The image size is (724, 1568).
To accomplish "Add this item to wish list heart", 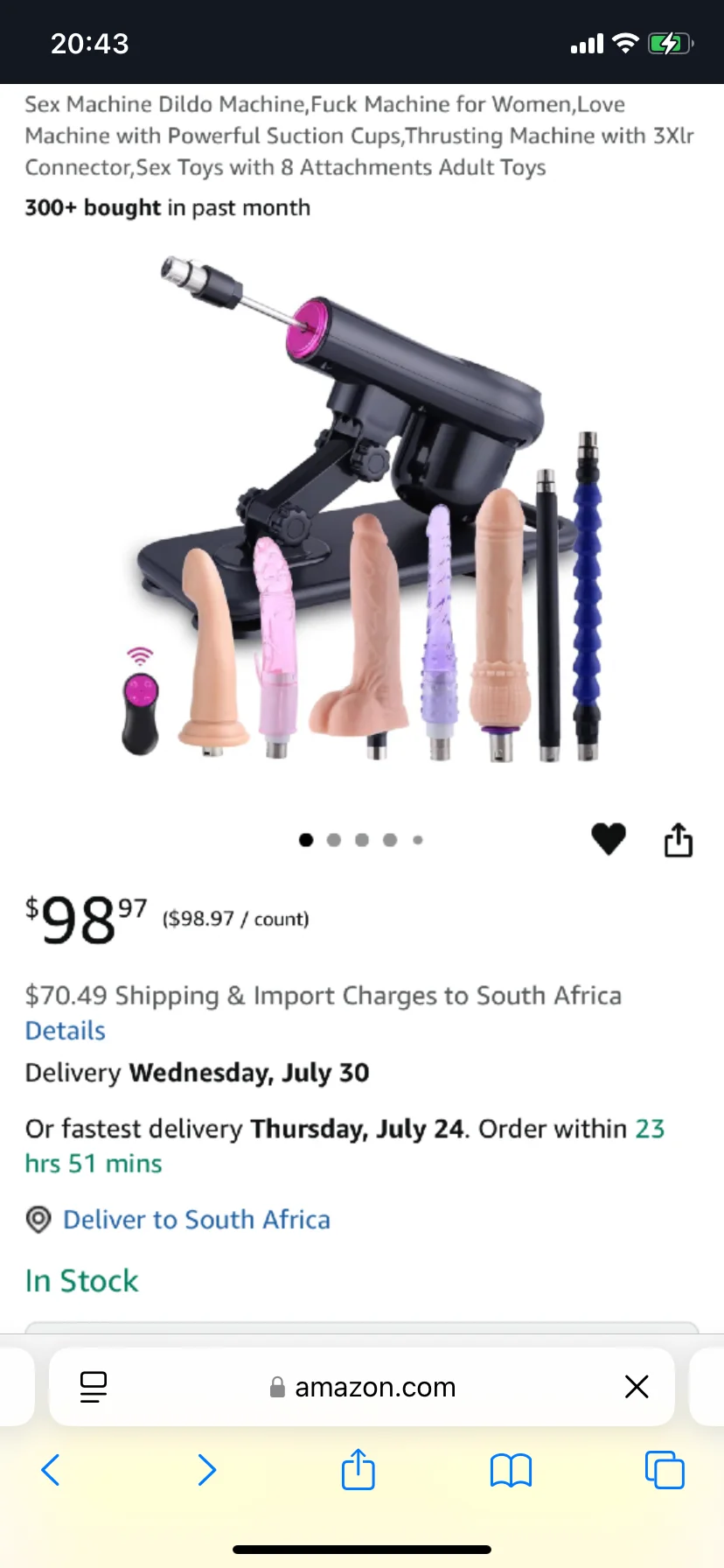I will coord(609,839).
